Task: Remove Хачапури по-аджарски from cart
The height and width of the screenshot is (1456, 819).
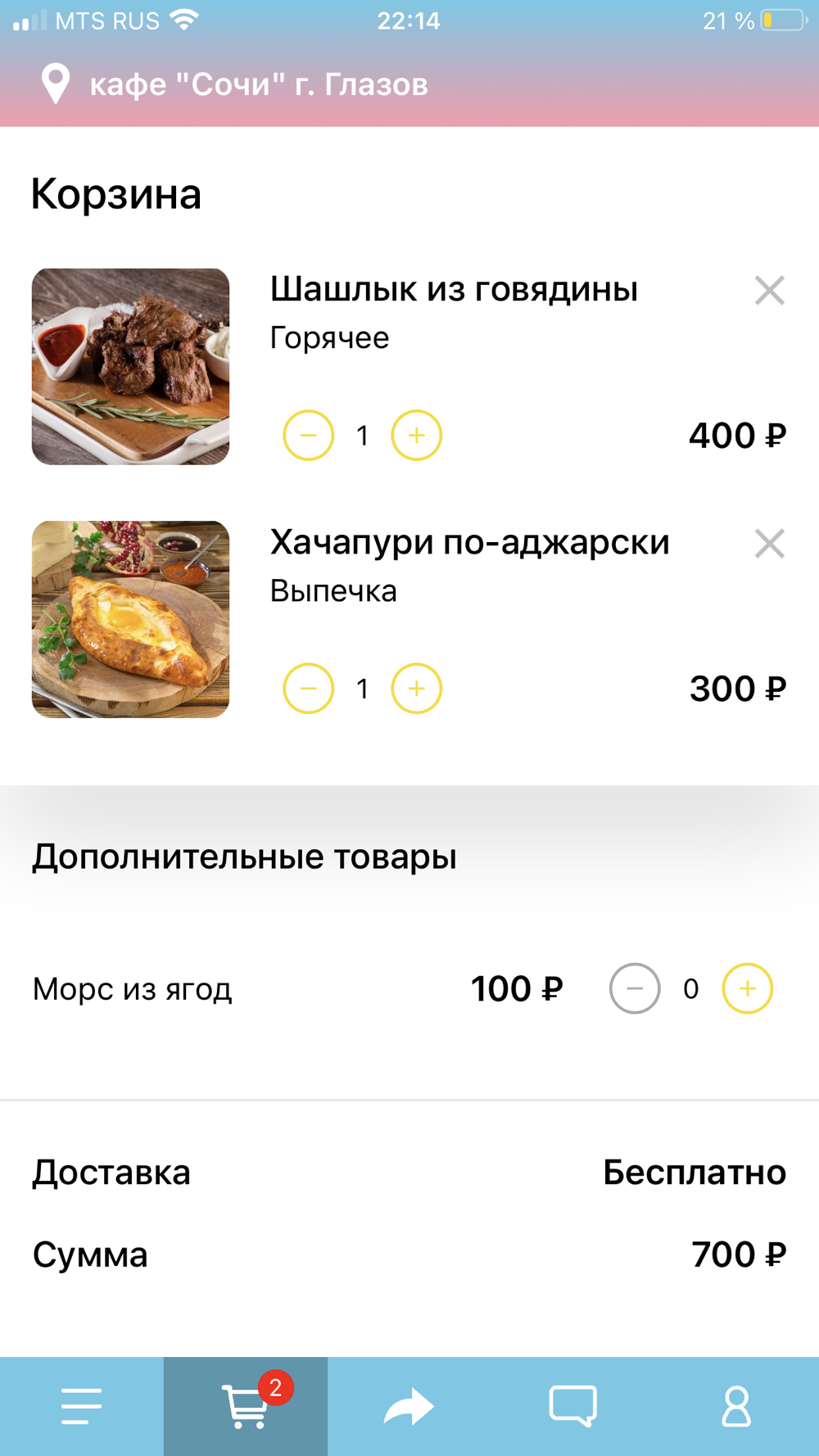Action: 769,544
